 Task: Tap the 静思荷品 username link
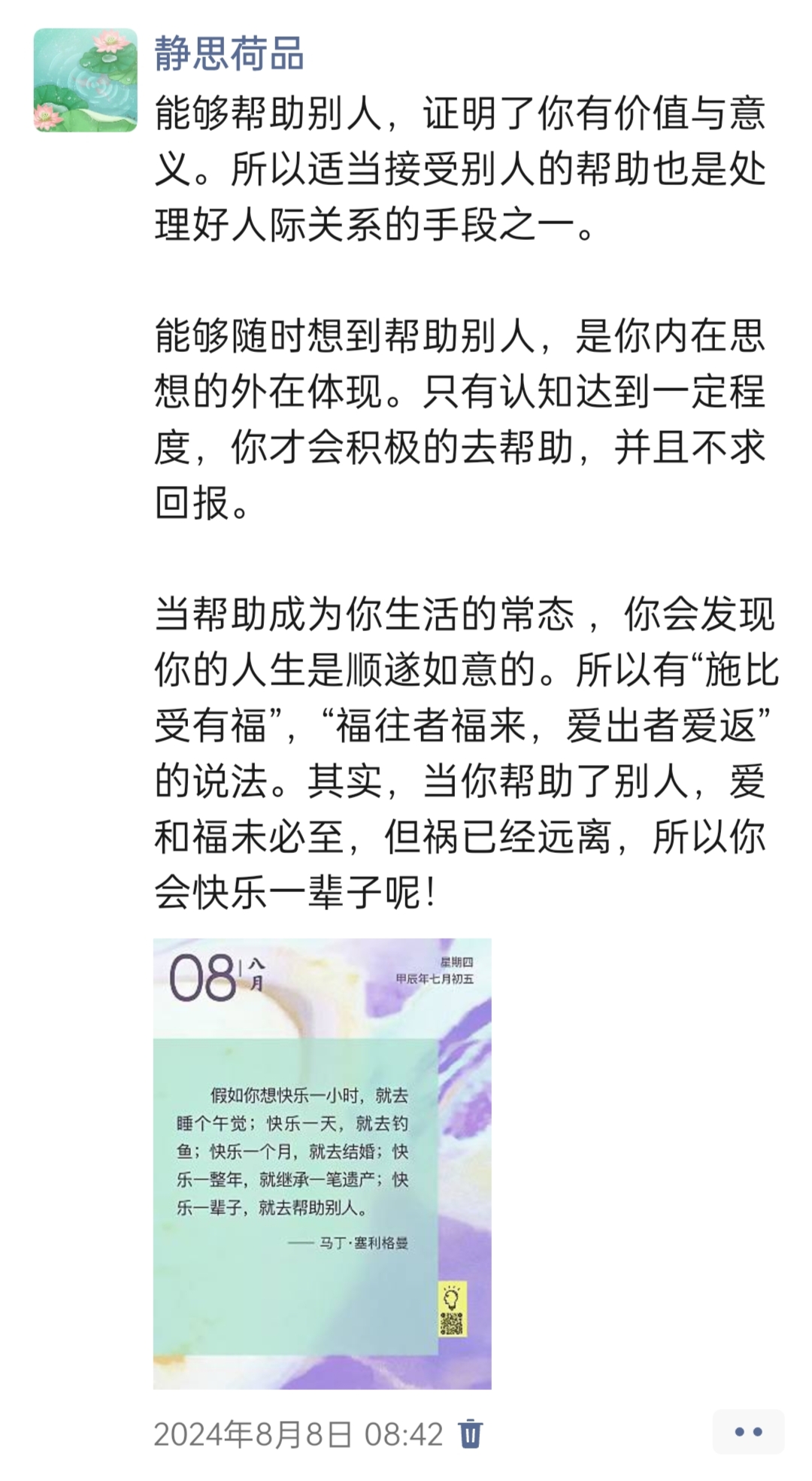pos(229,54)
